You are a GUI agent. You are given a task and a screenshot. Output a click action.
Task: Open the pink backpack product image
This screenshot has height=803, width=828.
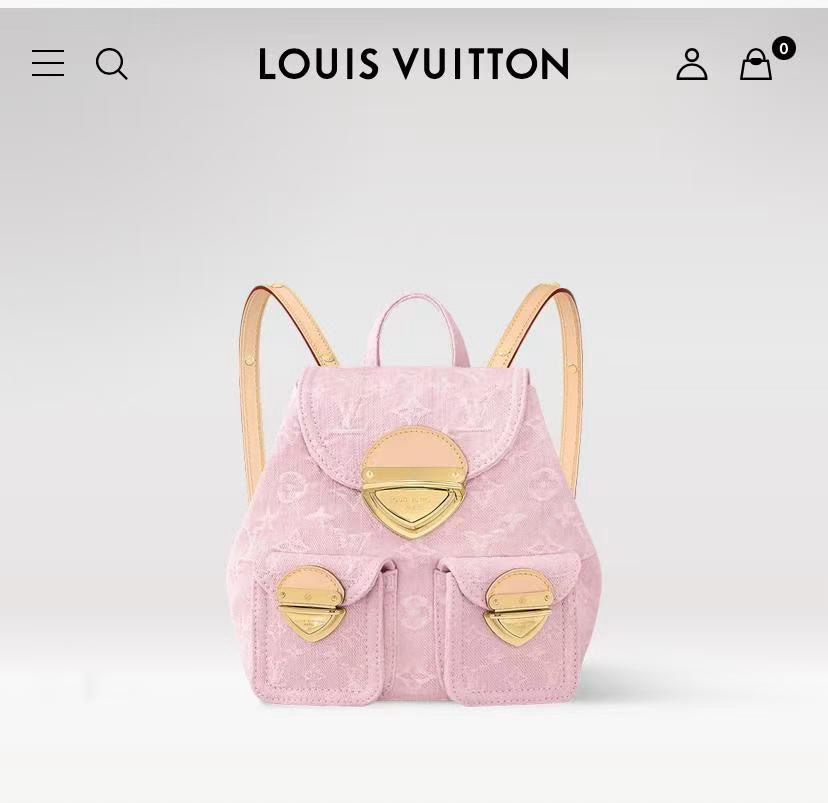[x=414, y=495]
